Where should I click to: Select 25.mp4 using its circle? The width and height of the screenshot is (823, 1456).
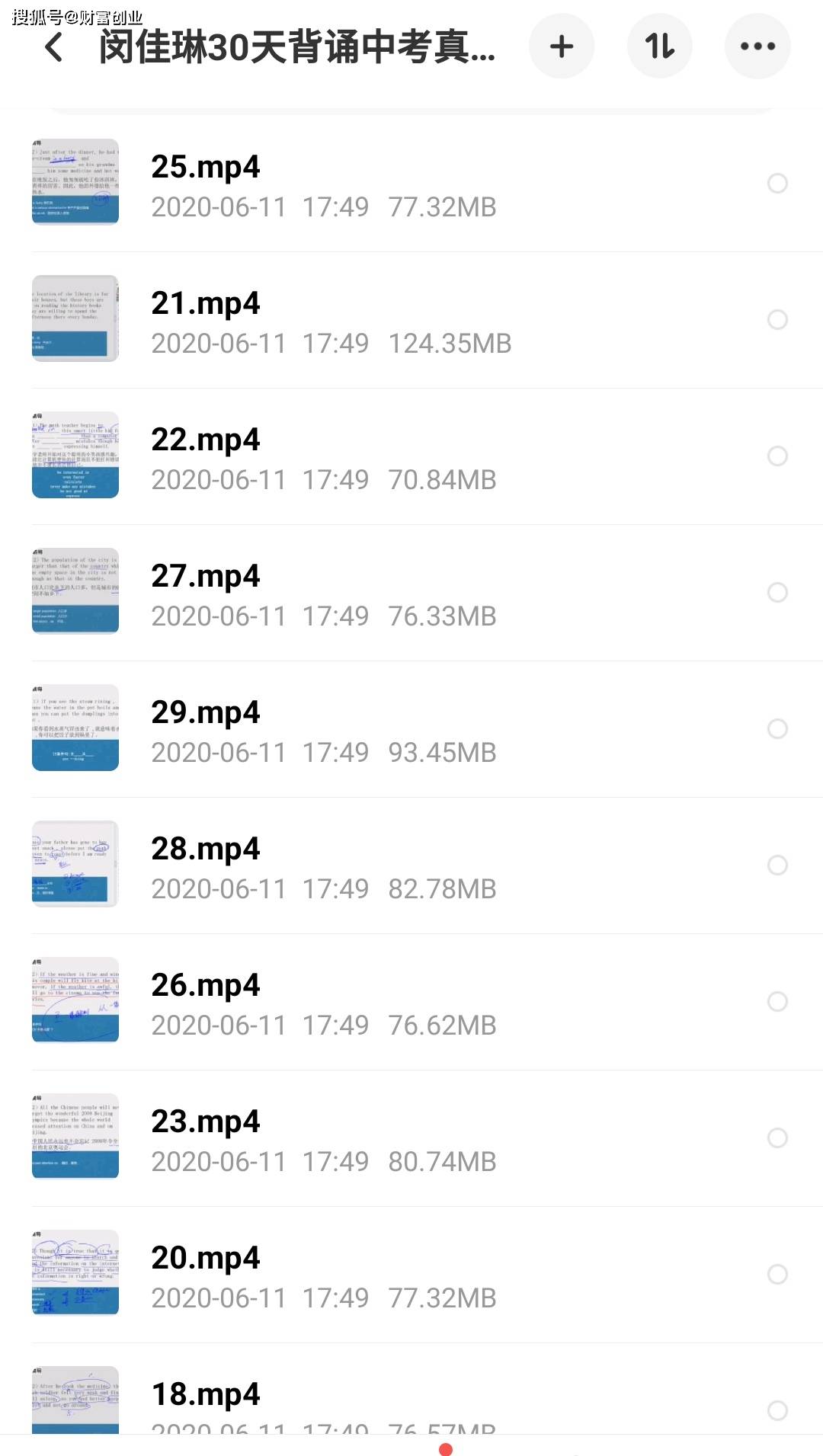click(777, 184)
